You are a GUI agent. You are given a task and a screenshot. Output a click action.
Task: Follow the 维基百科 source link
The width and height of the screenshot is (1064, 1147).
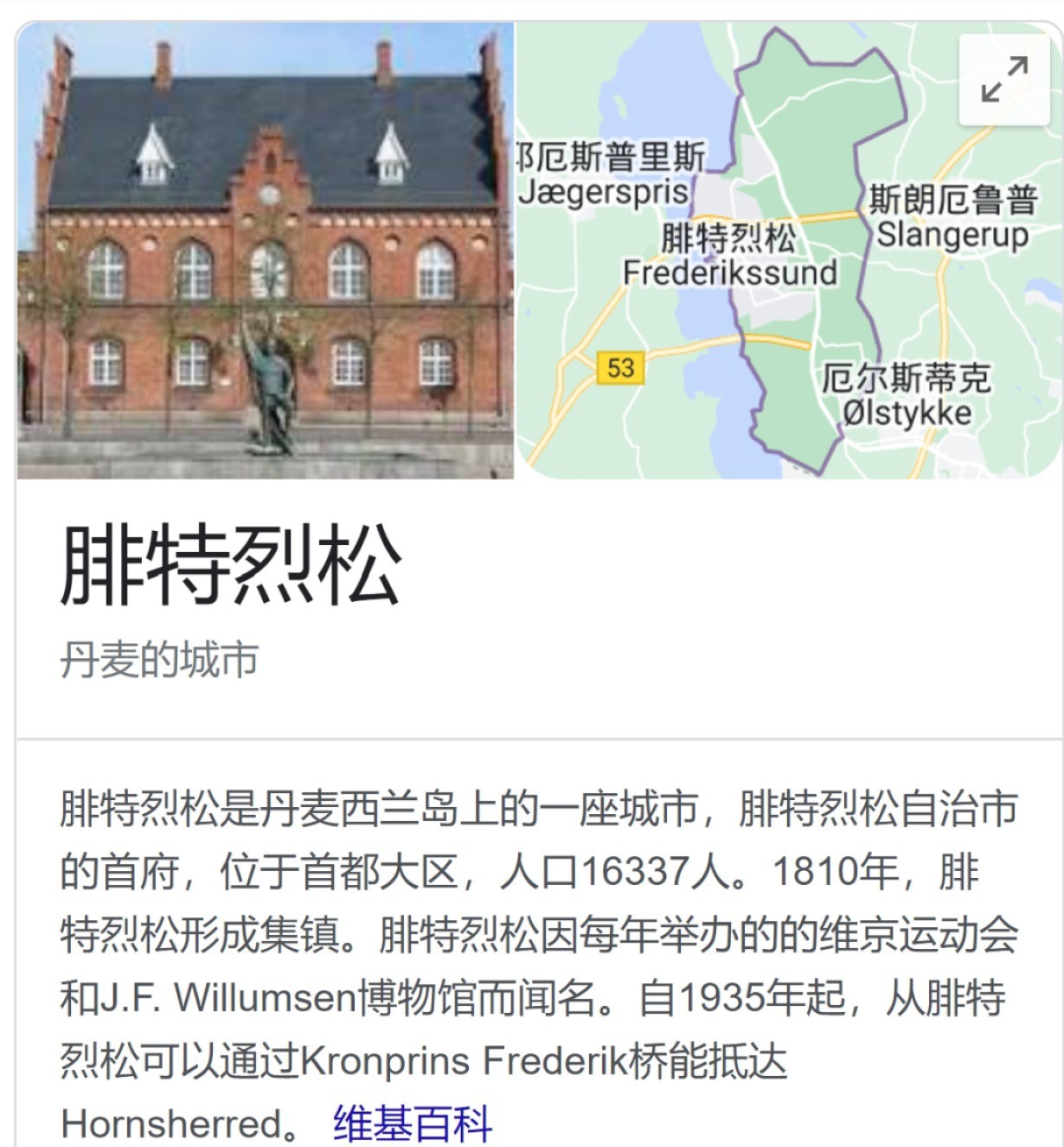(x=413, y=1124)
